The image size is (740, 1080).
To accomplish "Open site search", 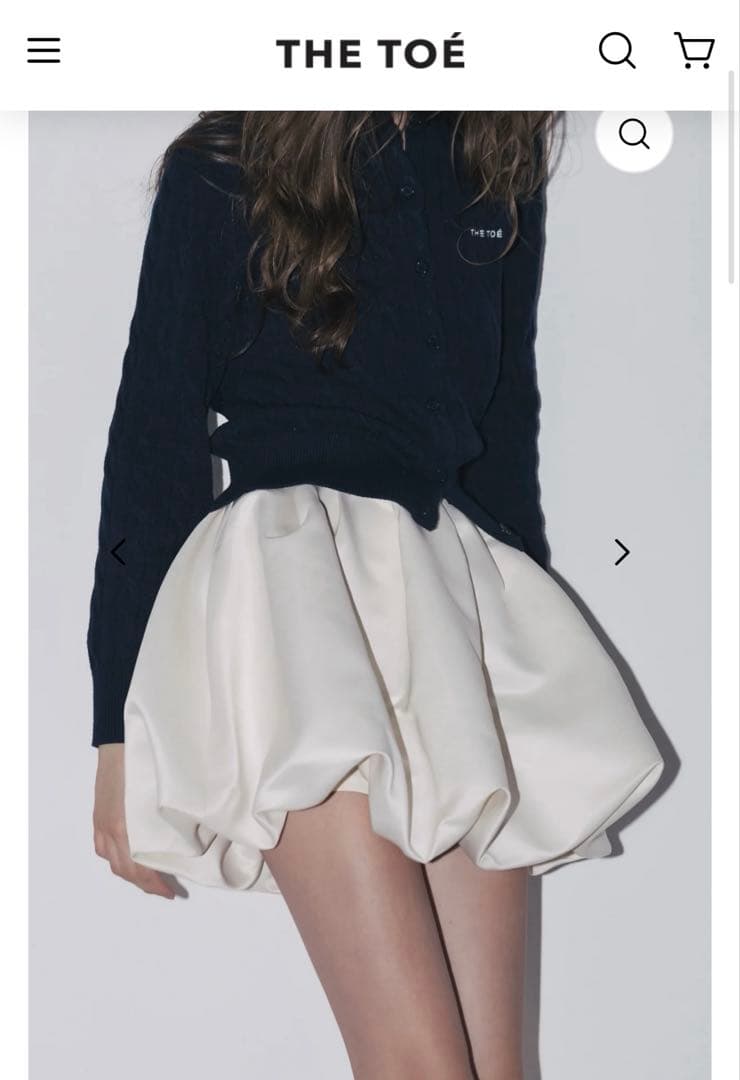I will click(x=617, y=50).
